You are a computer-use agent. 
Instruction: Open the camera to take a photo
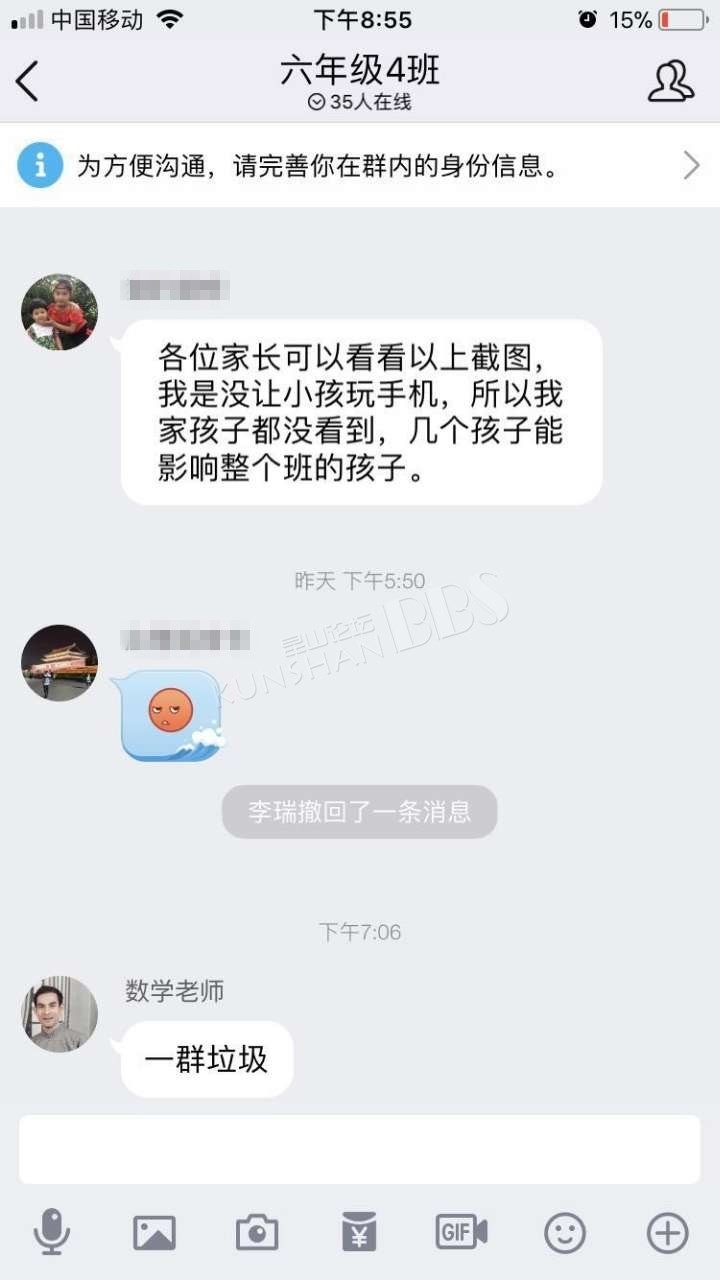point(257,1232)
